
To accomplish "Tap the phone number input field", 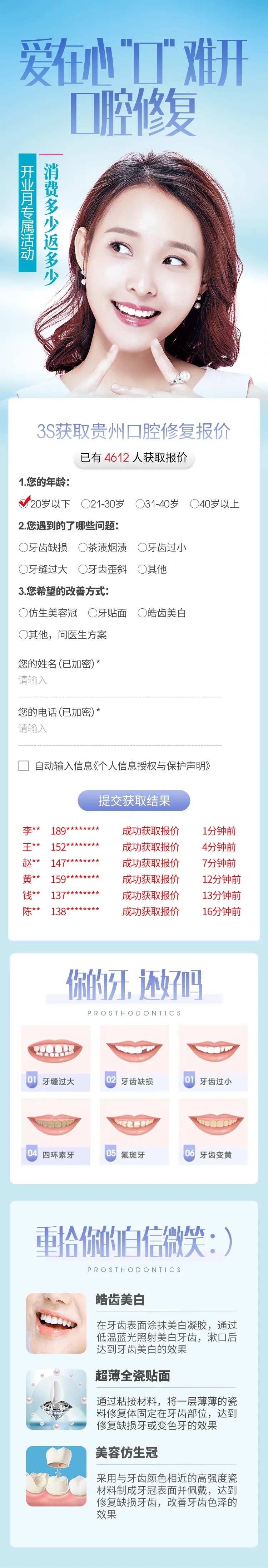I will point(120,729).
